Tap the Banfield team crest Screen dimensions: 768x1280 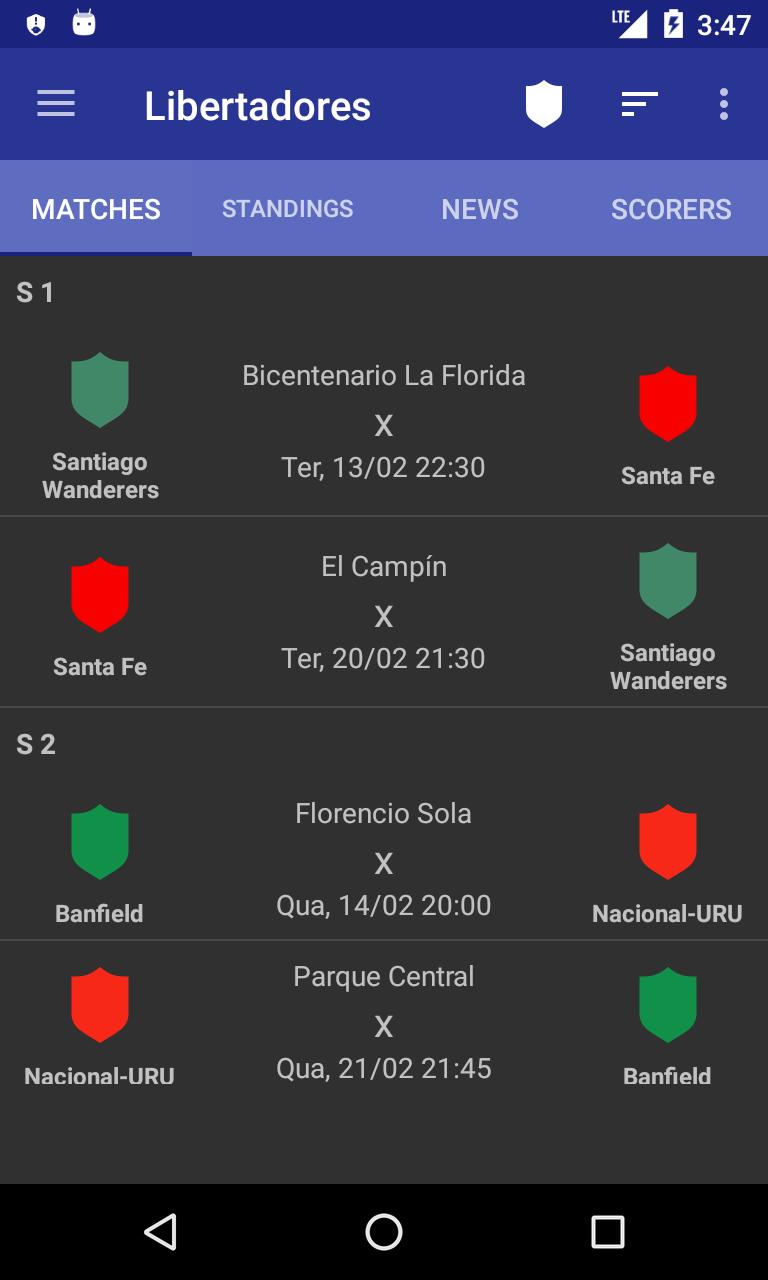[x=100, y=842]
